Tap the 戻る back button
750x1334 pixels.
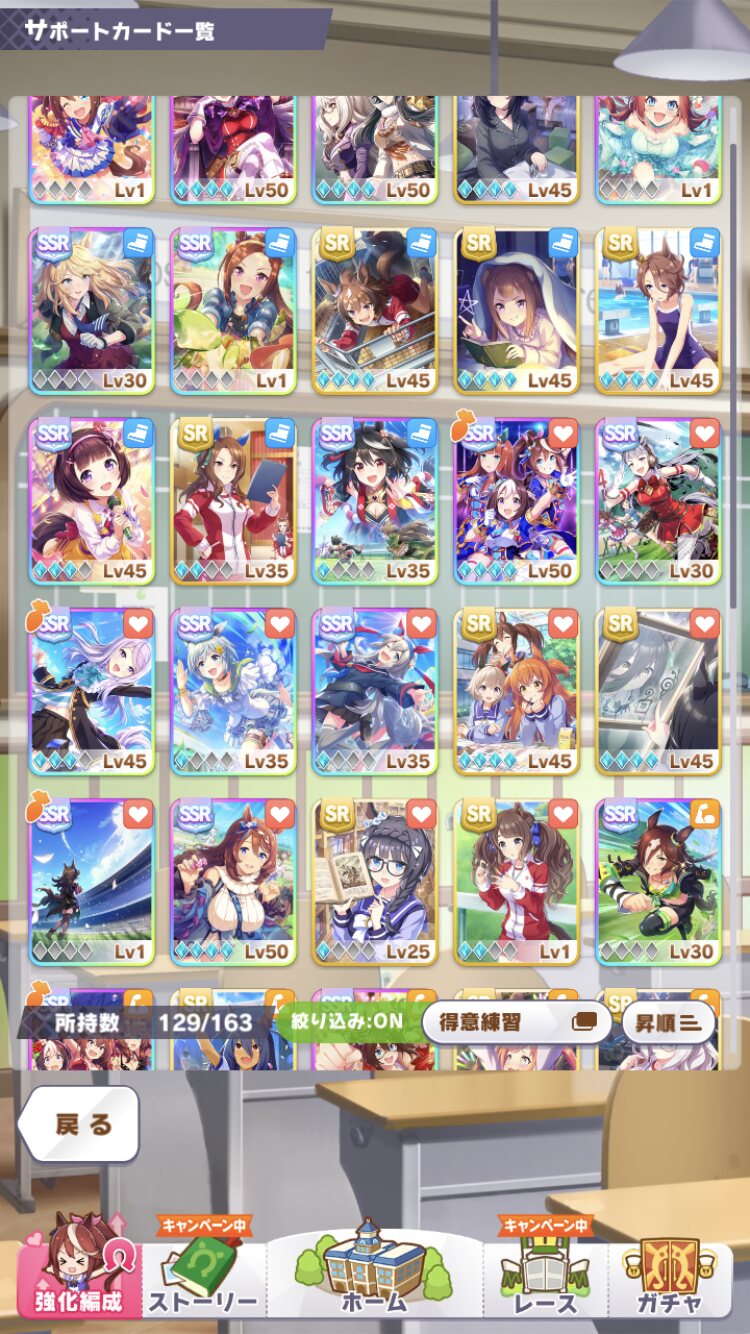coord(78,1124)
